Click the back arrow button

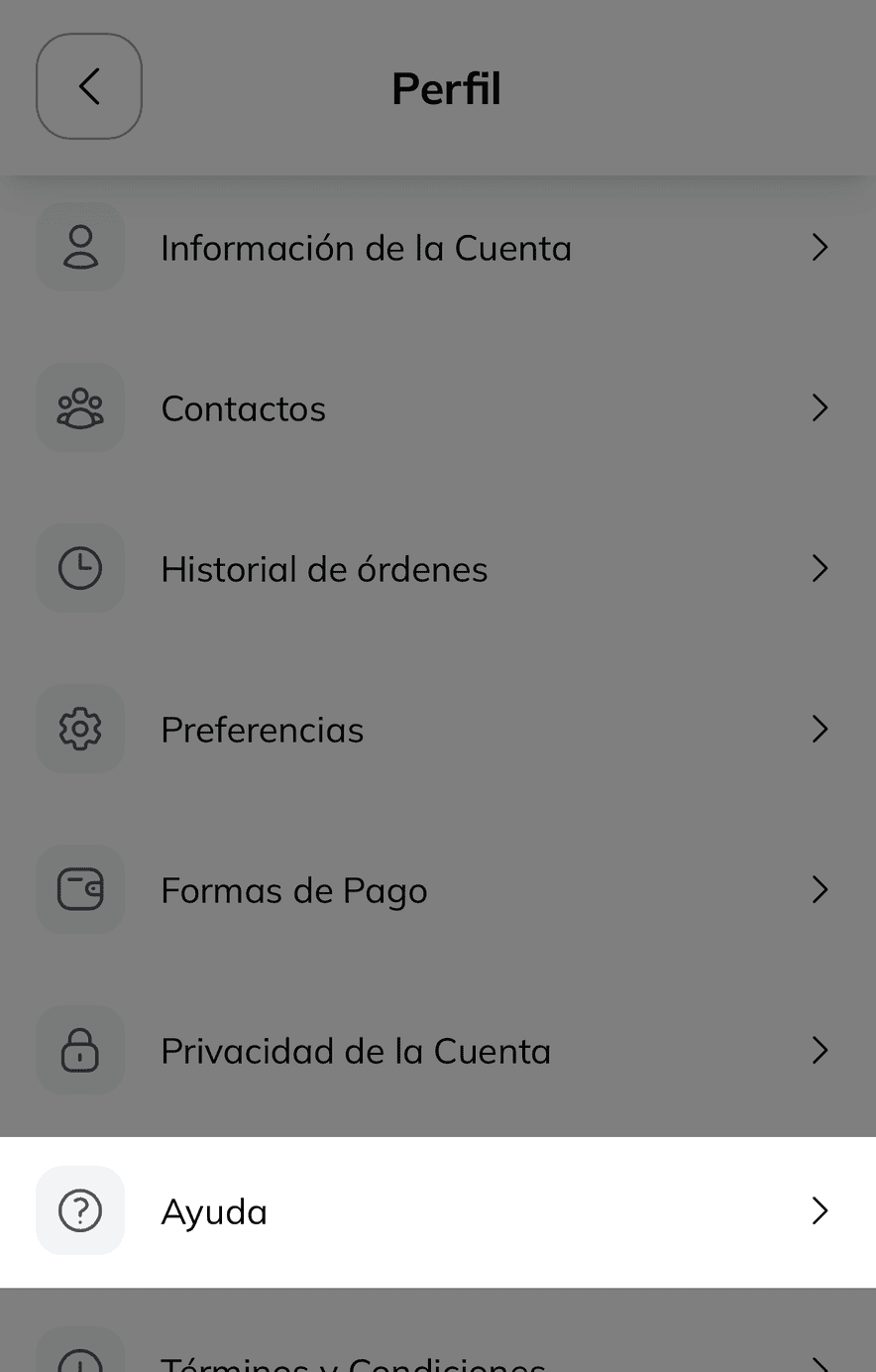[89, 86]
